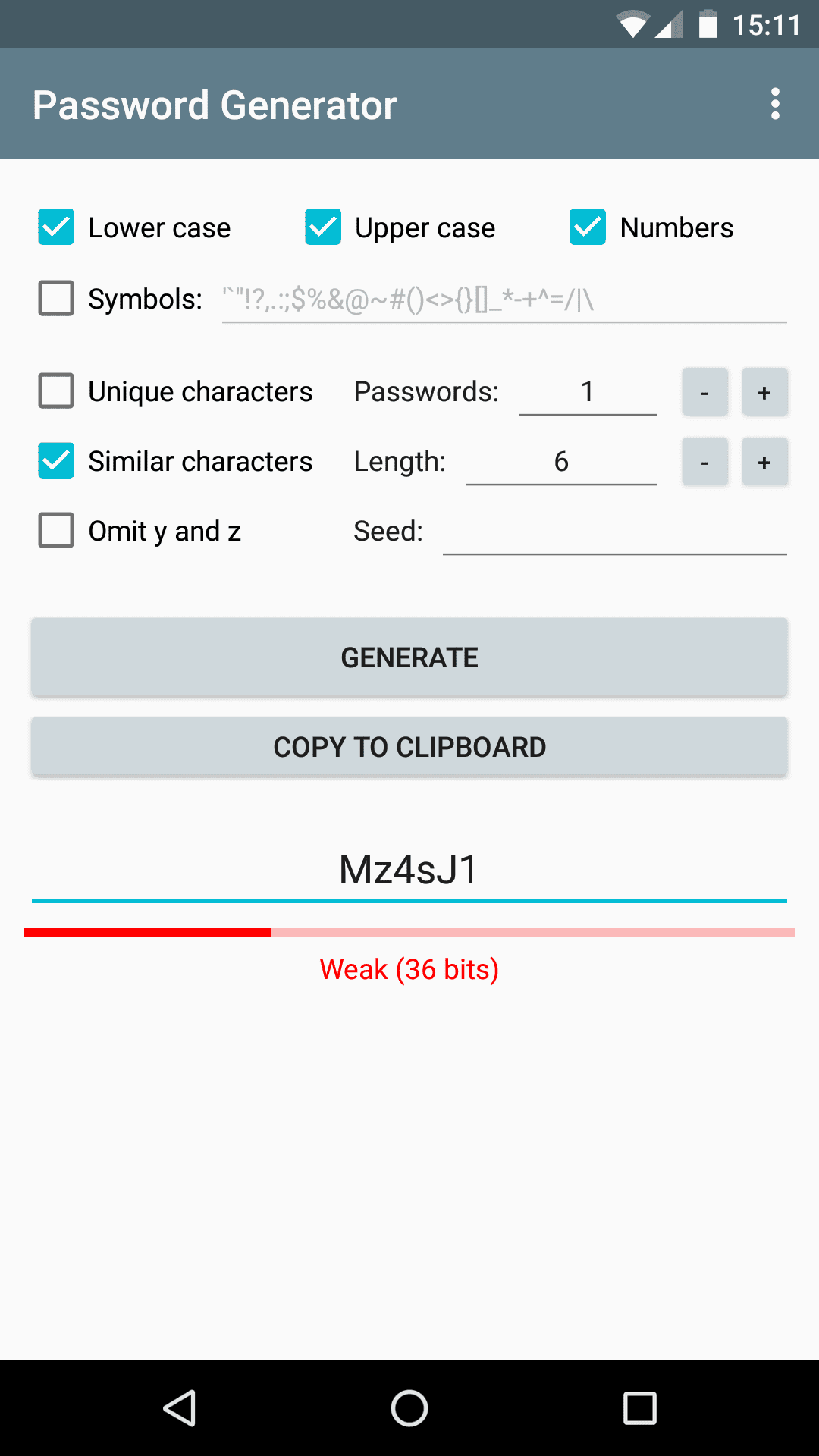Viewport: 819px width, 1456px height.
Task: Copy the password to clipboard
Action: tap(409, 747)
